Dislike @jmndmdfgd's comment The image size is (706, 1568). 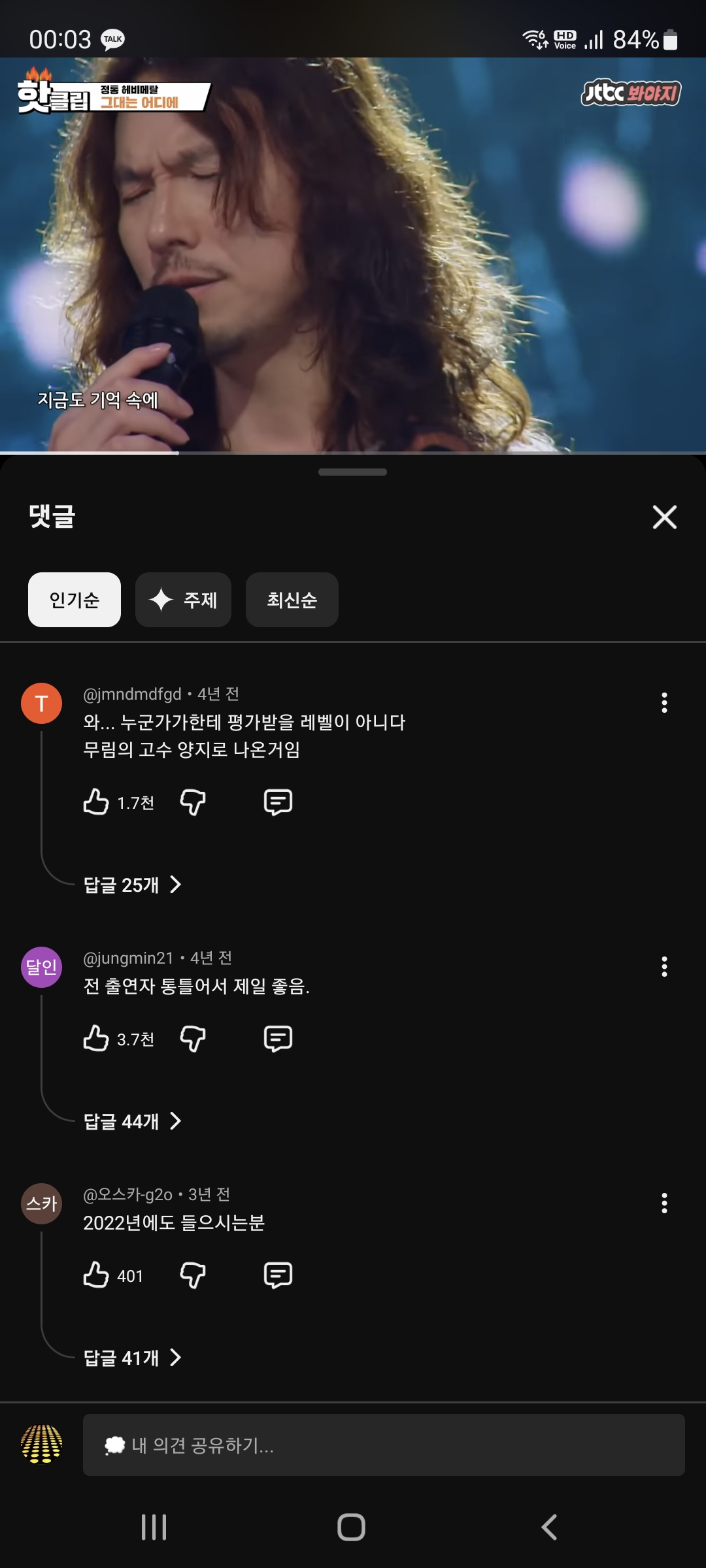pos(193,802)
